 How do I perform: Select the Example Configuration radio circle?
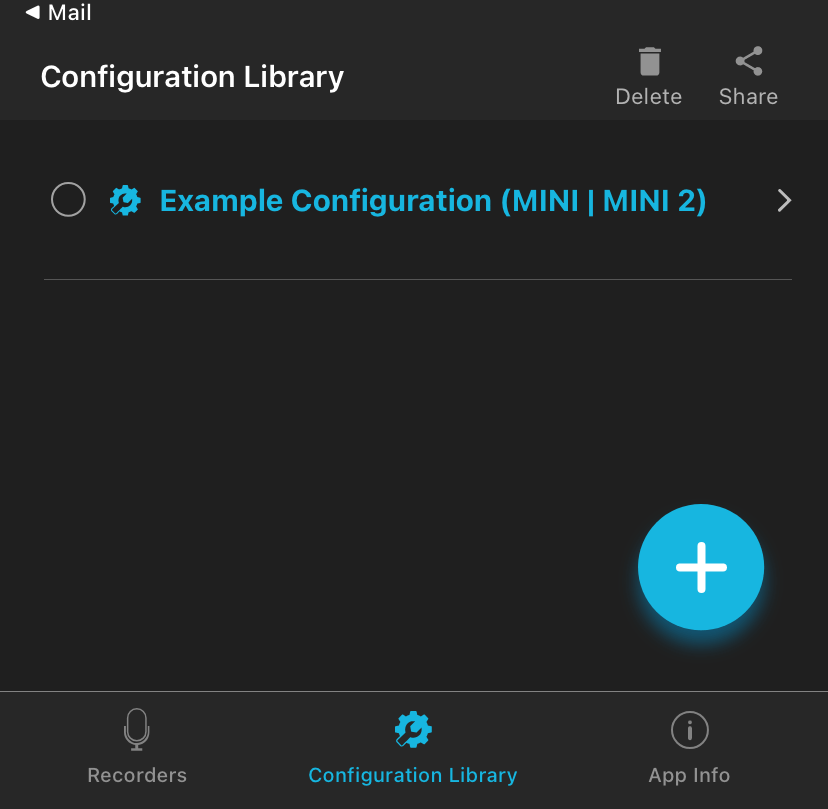click(68, 200)
